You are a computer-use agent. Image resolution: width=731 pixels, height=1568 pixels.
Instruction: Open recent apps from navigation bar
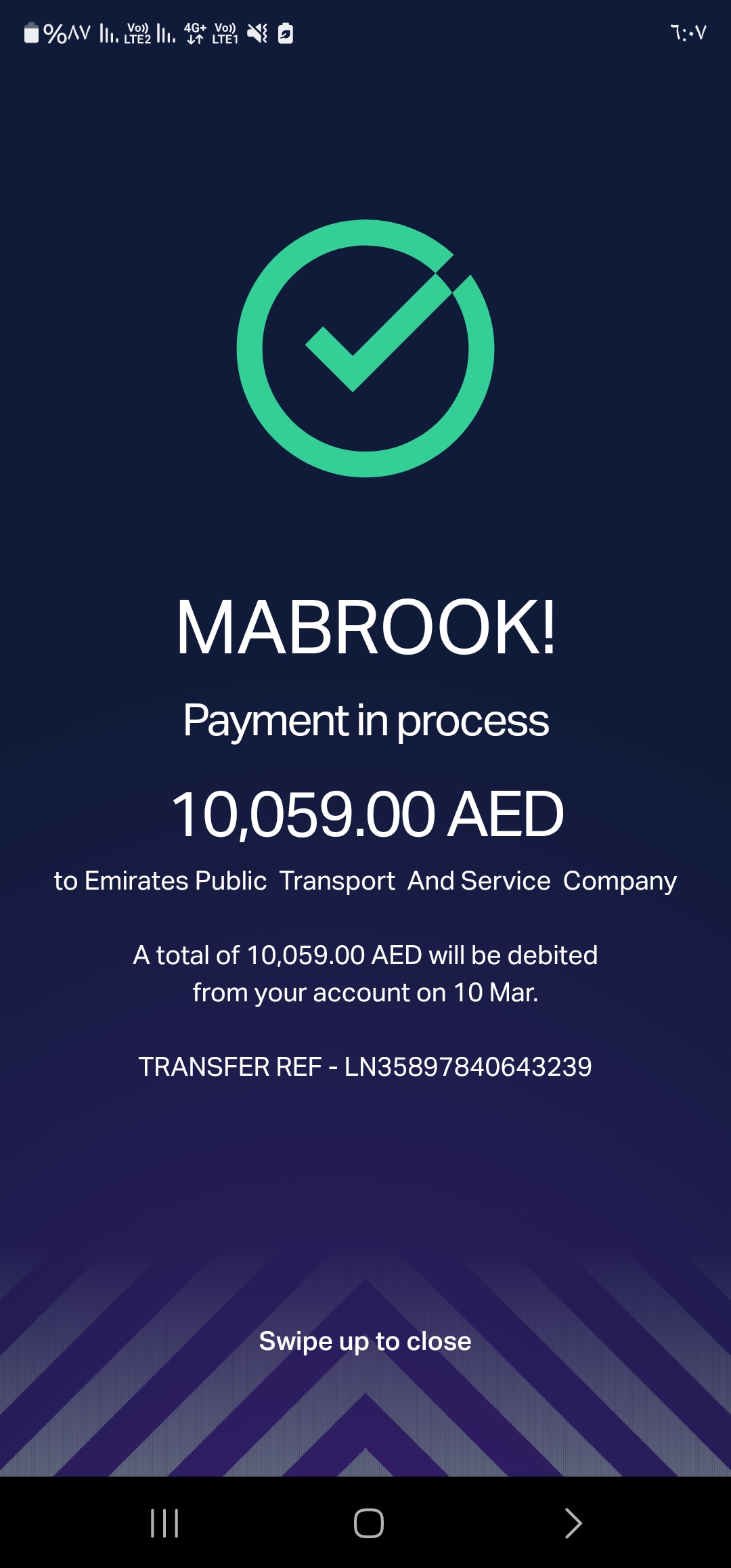164,1523
